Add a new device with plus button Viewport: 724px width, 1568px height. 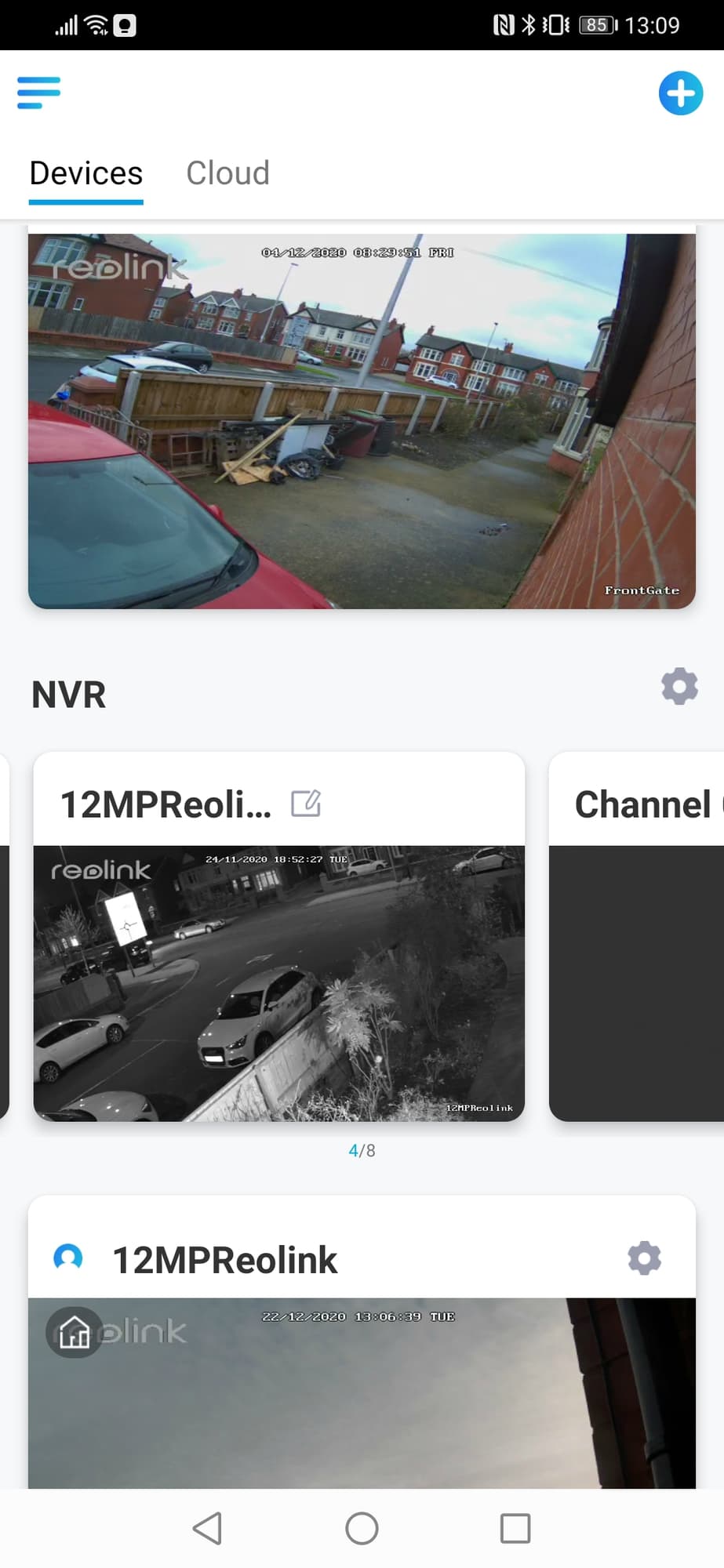click(x=680, y=93)
